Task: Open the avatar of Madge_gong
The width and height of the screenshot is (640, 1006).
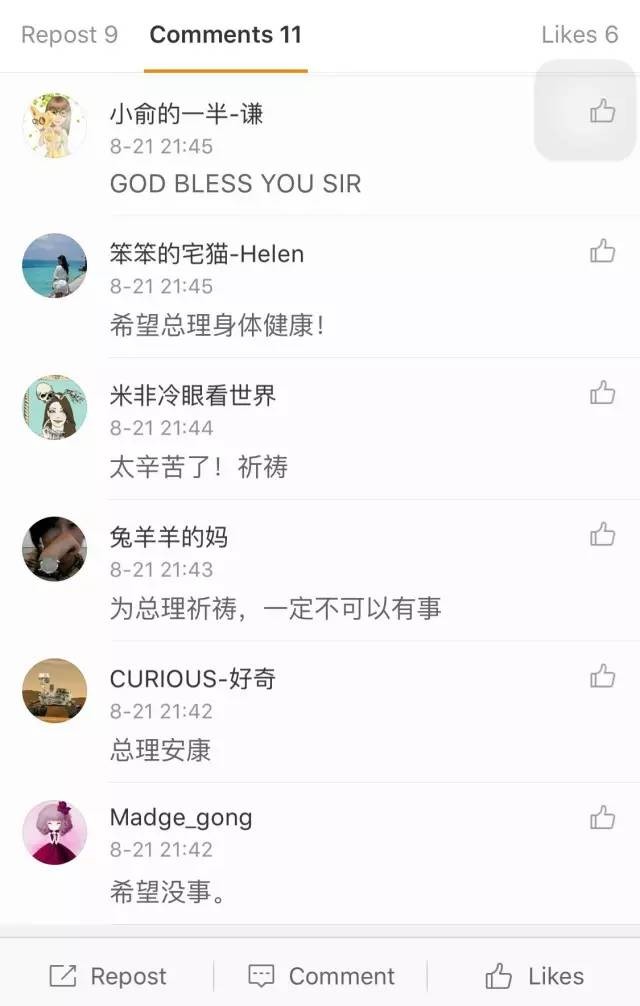Action: 54,832
